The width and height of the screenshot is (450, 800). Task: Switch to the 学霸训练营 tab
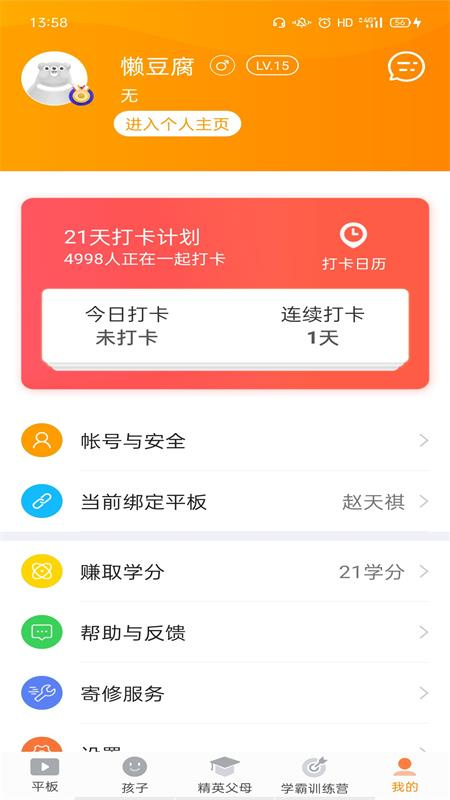[x=315, y=775]
